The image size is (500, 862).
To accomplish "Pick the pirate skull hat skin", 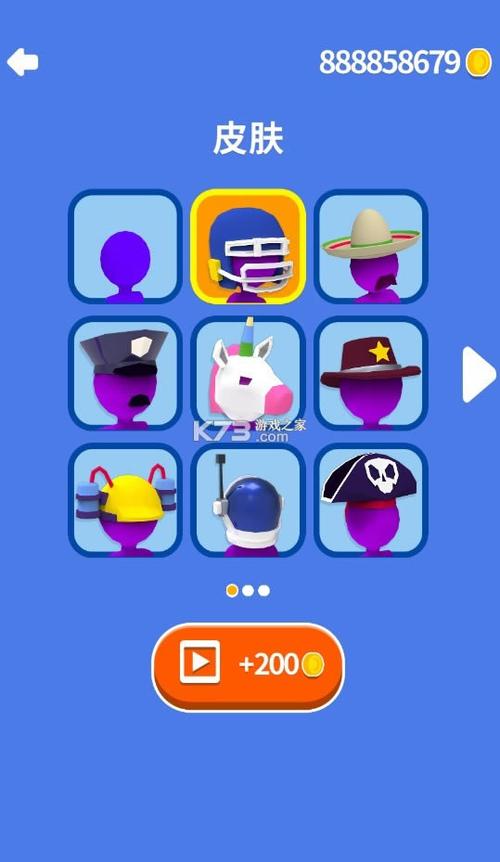I will [x=371, y=500].
